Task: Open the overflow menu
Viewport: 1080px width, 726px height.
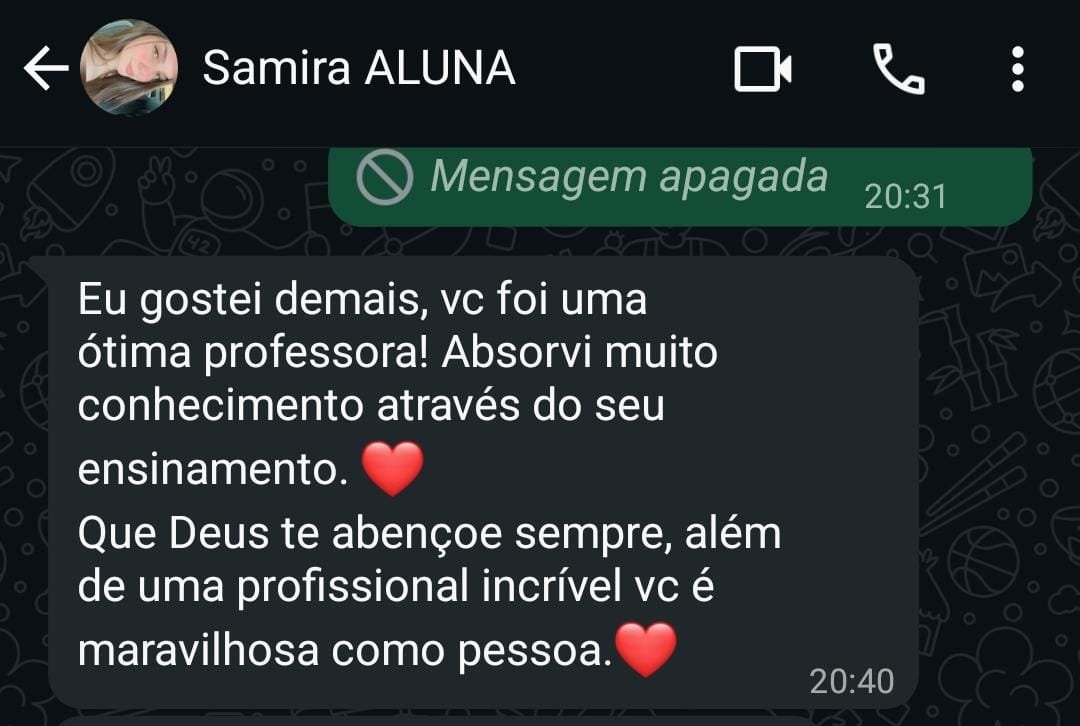Action: (x=1017, y=69)
